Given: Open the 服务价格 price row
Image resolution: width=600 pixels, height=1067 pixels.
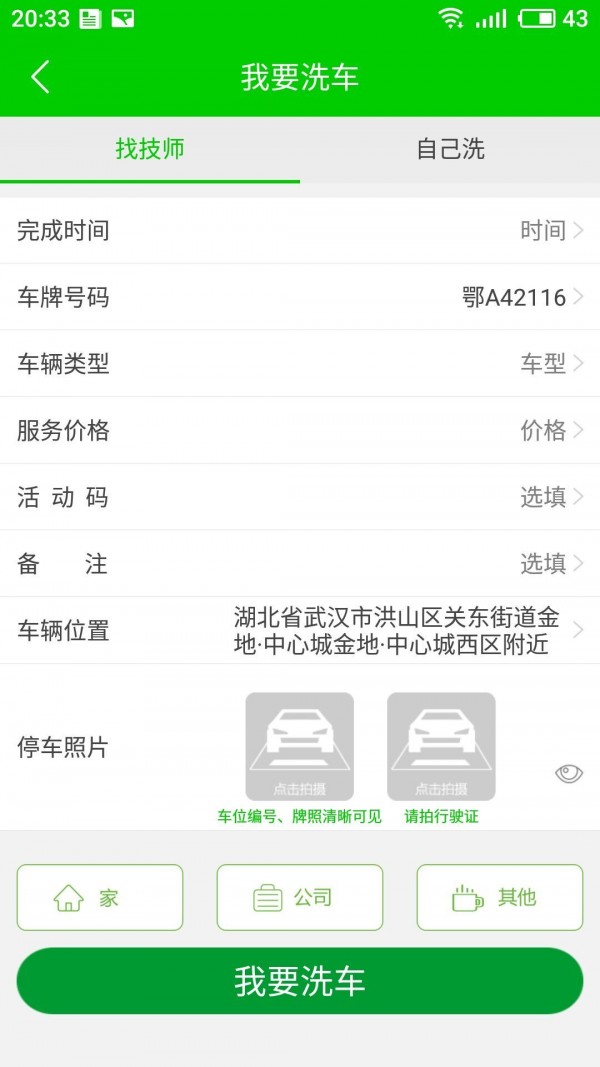Looking at the screenshot, I should 300,431.
